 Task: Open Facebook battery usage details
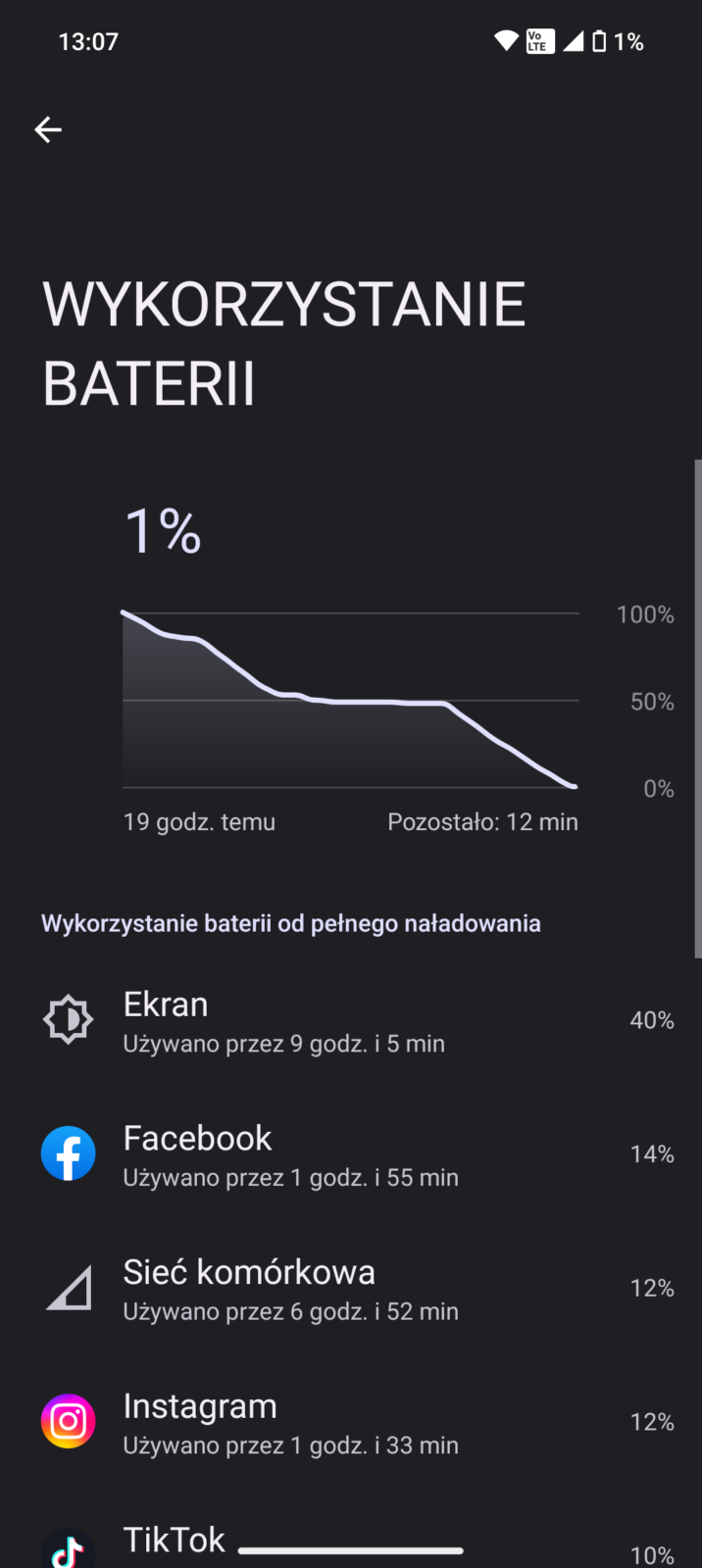click(351, 1154)
